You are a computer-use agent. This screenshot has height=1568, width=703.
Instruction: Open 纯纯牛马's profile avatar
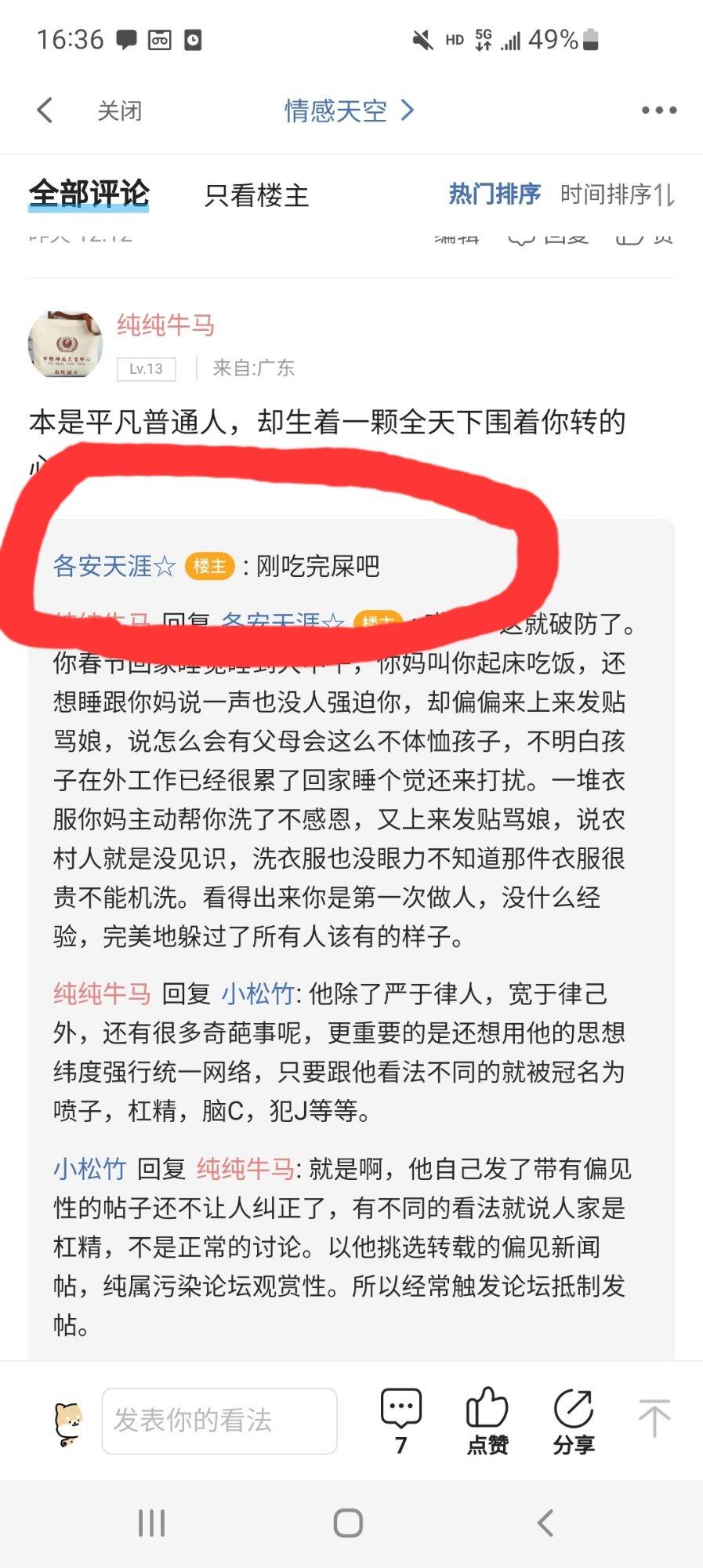pos(65,344)
